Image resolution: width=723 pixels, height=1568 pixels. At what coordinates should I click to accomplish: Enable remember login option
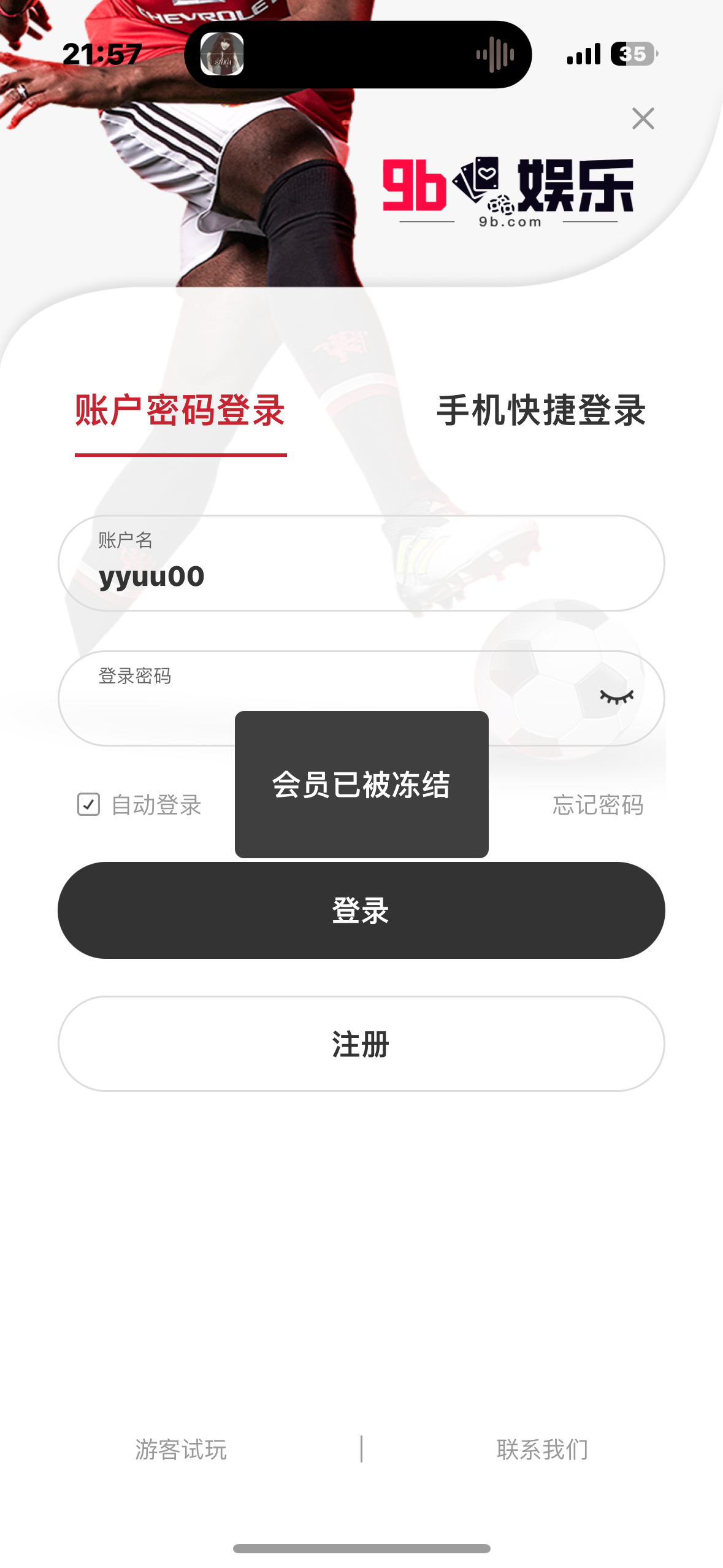click(87, 803)
